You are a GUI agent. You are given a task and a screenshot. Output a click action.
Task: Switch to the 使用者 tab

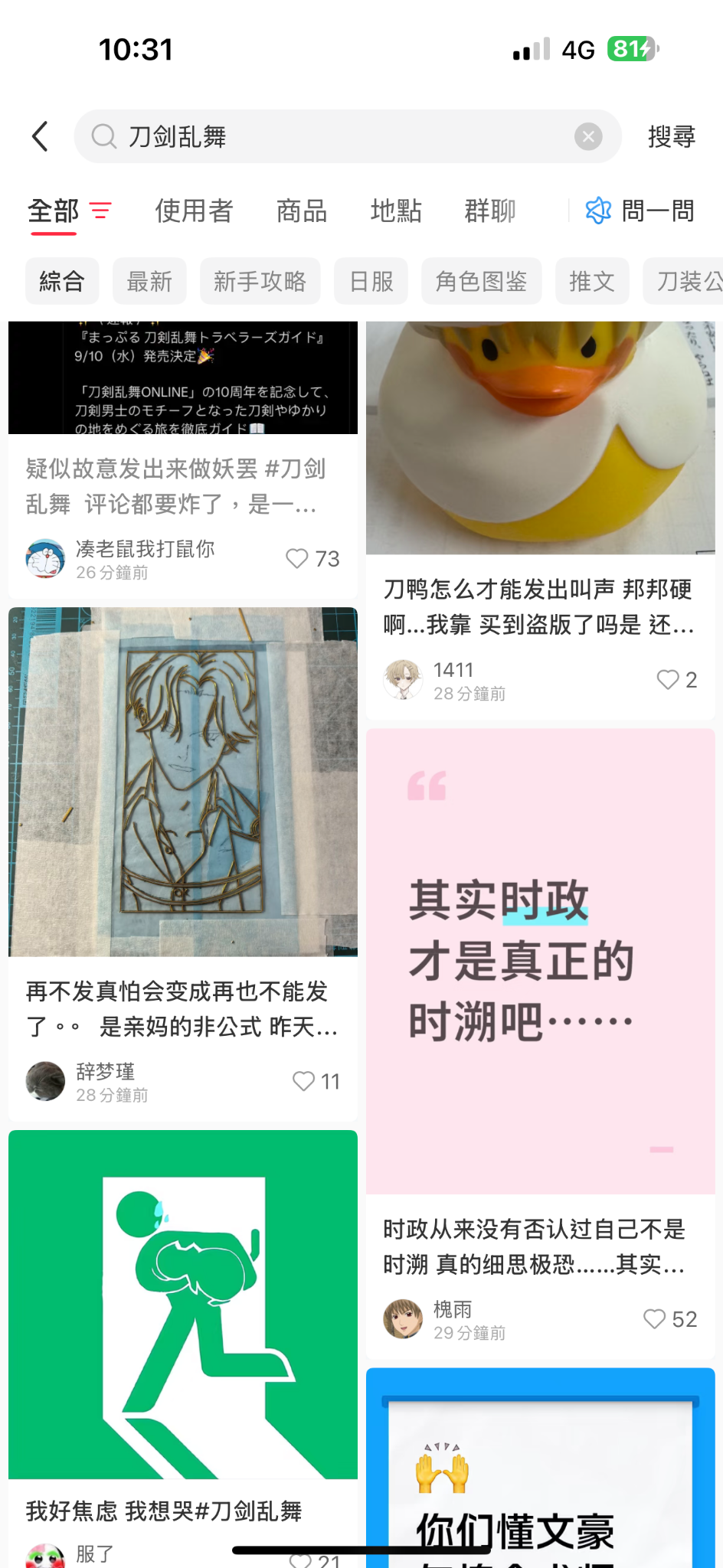click(x=194, y=211)
